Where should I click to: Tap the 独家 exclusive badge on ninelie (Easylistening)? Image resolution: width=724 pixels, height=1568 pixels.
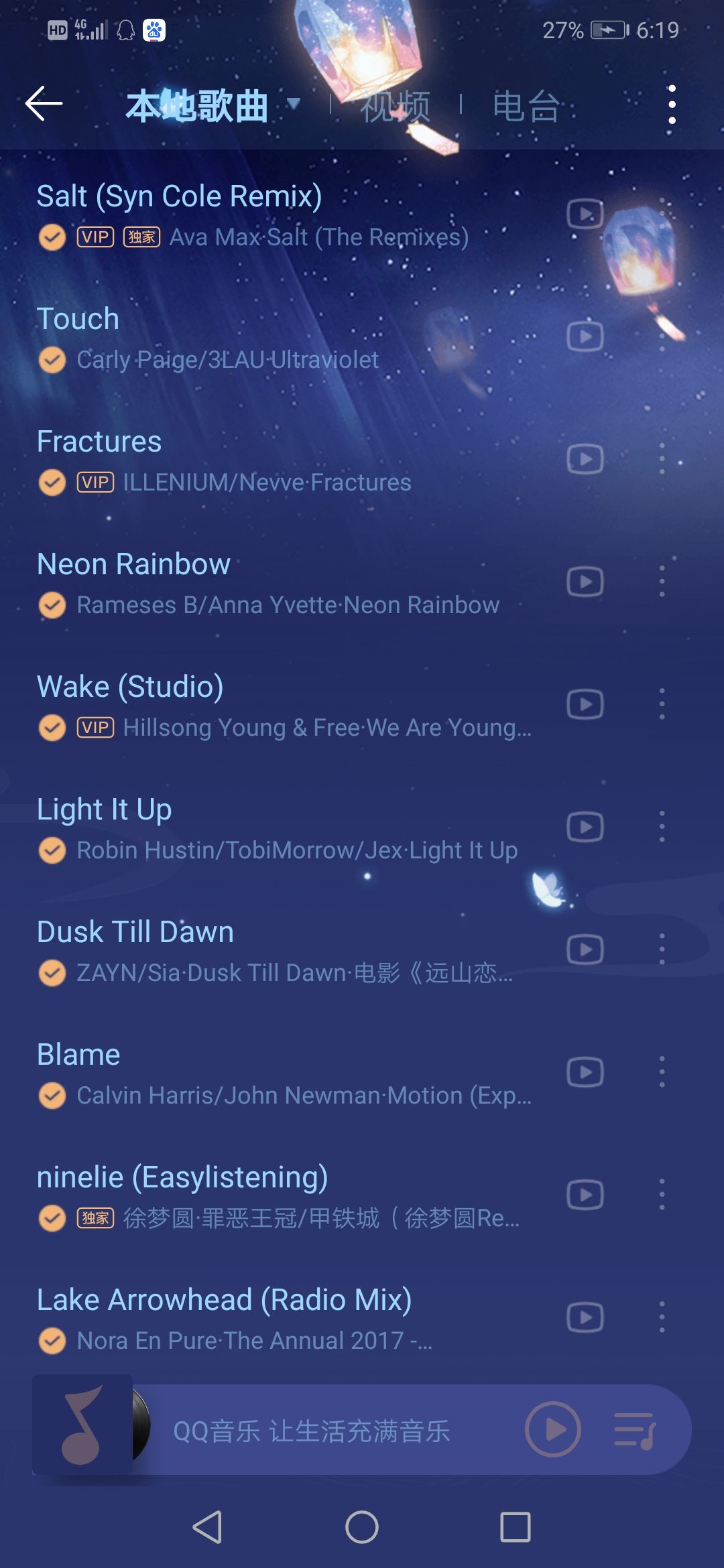pos(95,1217)
